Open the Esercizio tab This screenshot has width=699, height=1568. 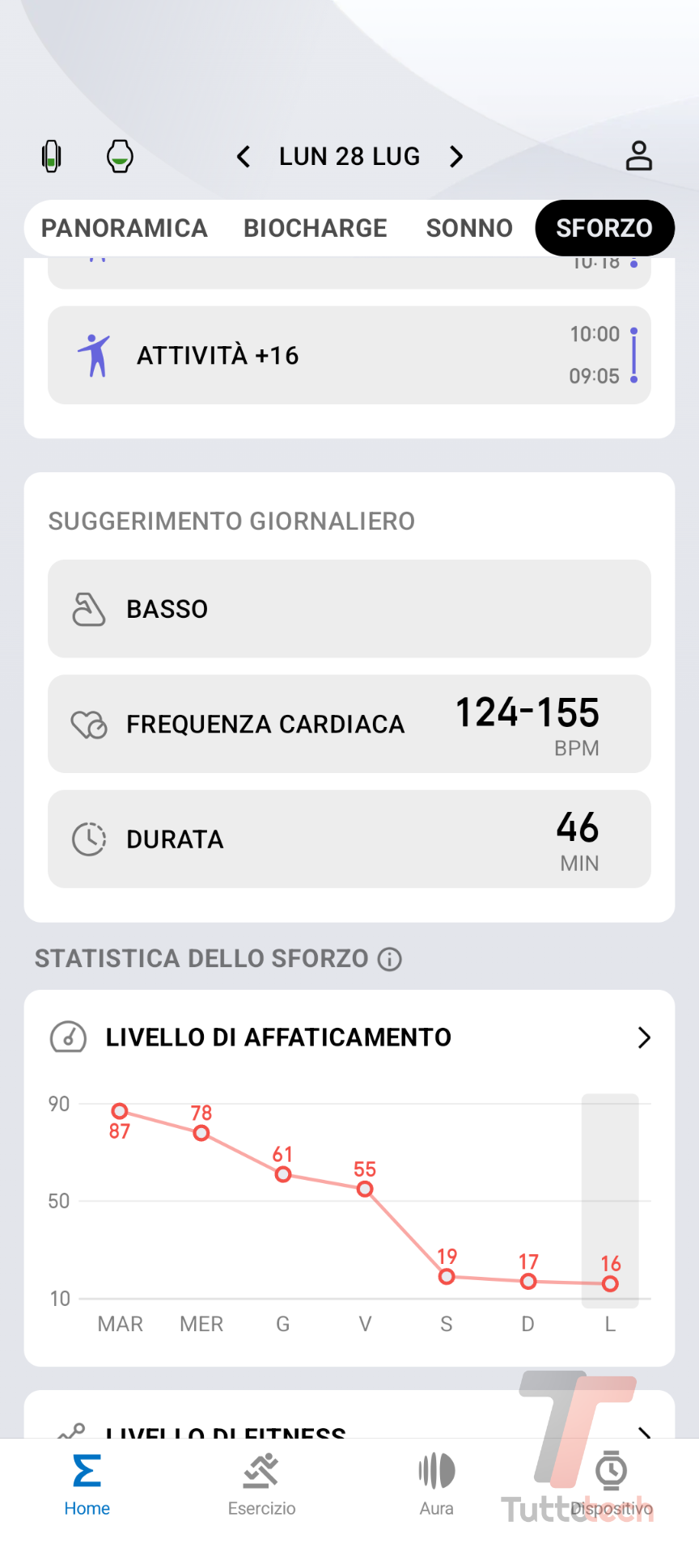tap(261, 1483)
